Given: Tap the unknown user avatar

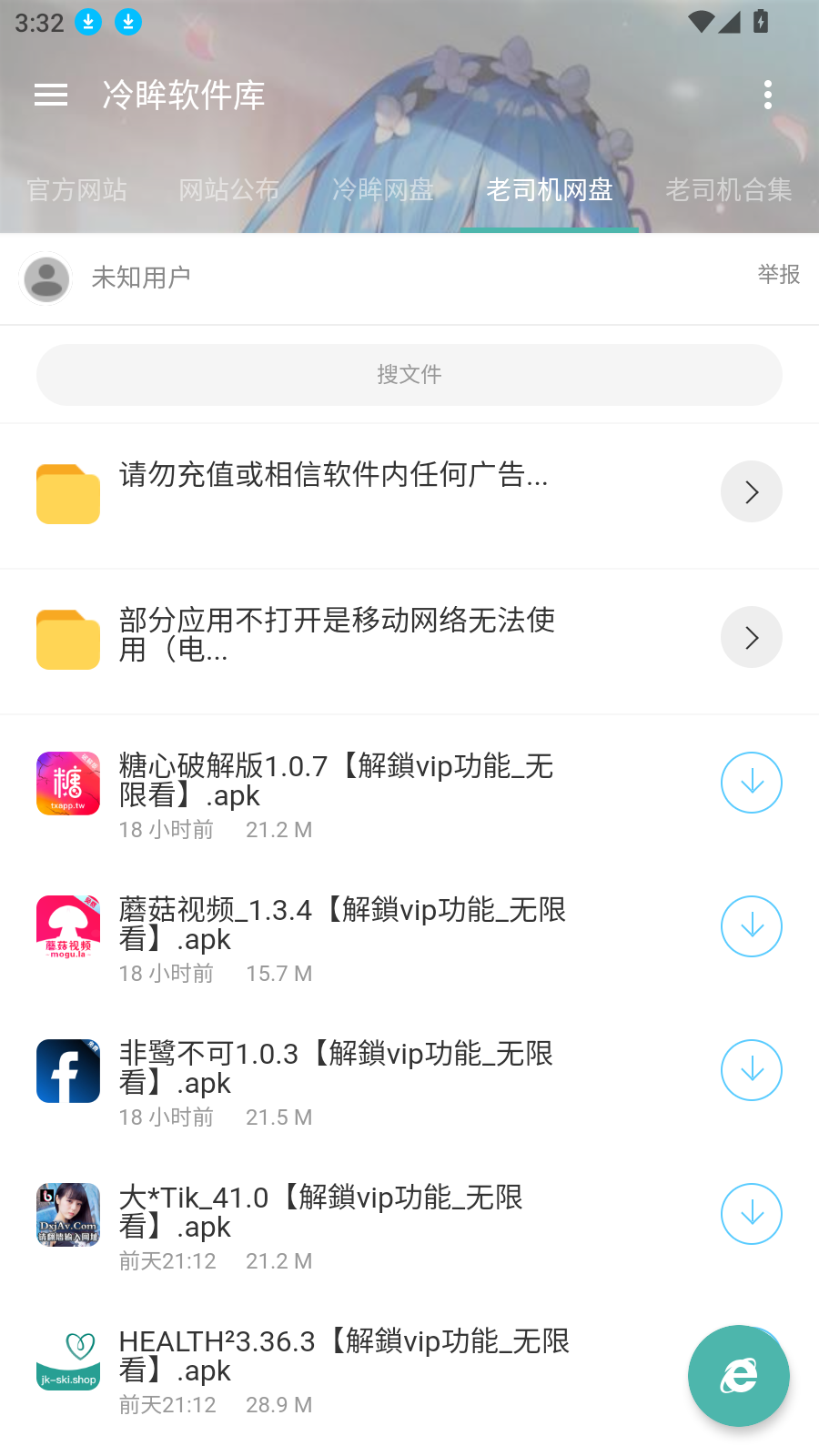Looking at the screenshot, I should click(x=45, y=278).
